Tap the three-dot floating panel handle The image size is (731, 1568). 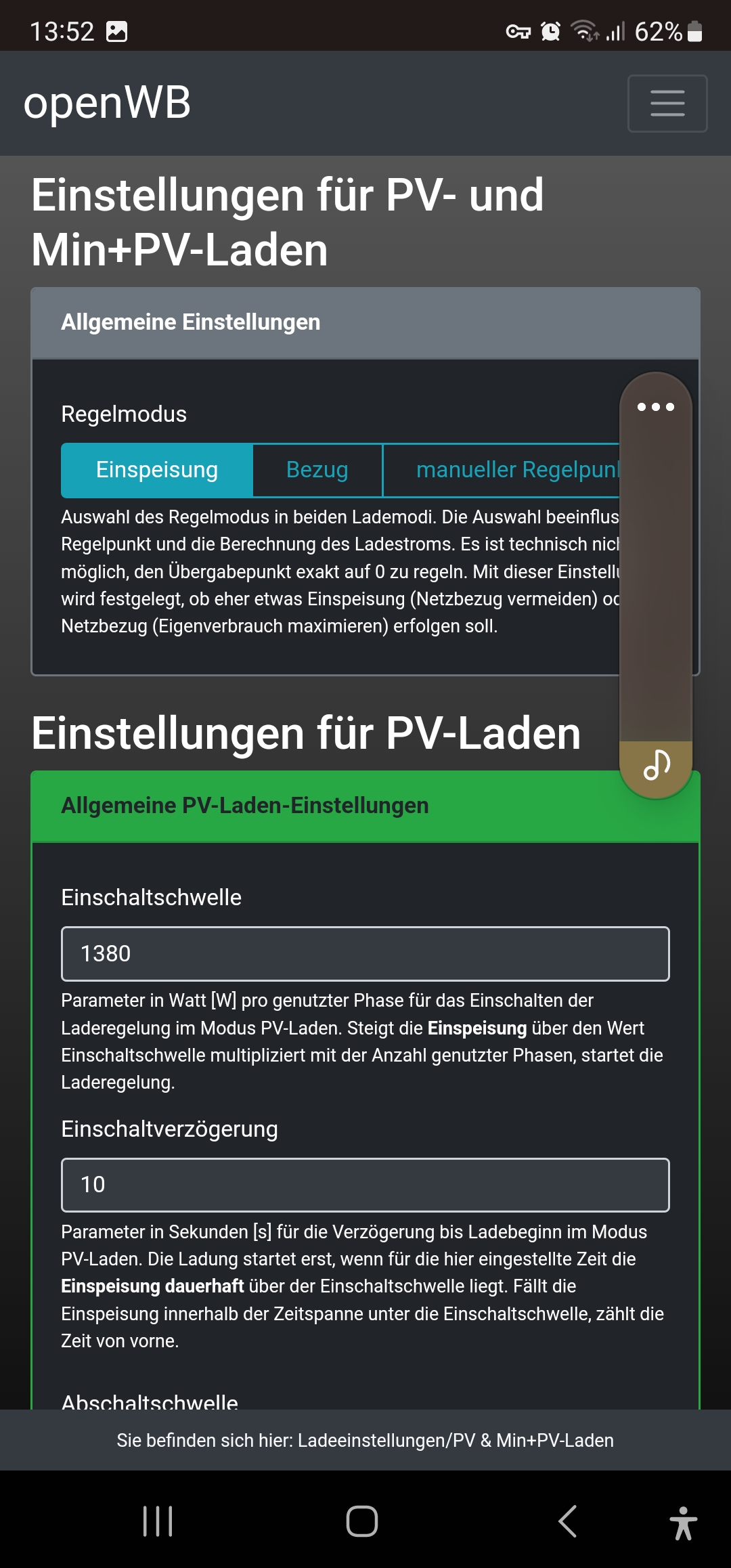pyautogui.click(x=655, y=407)
